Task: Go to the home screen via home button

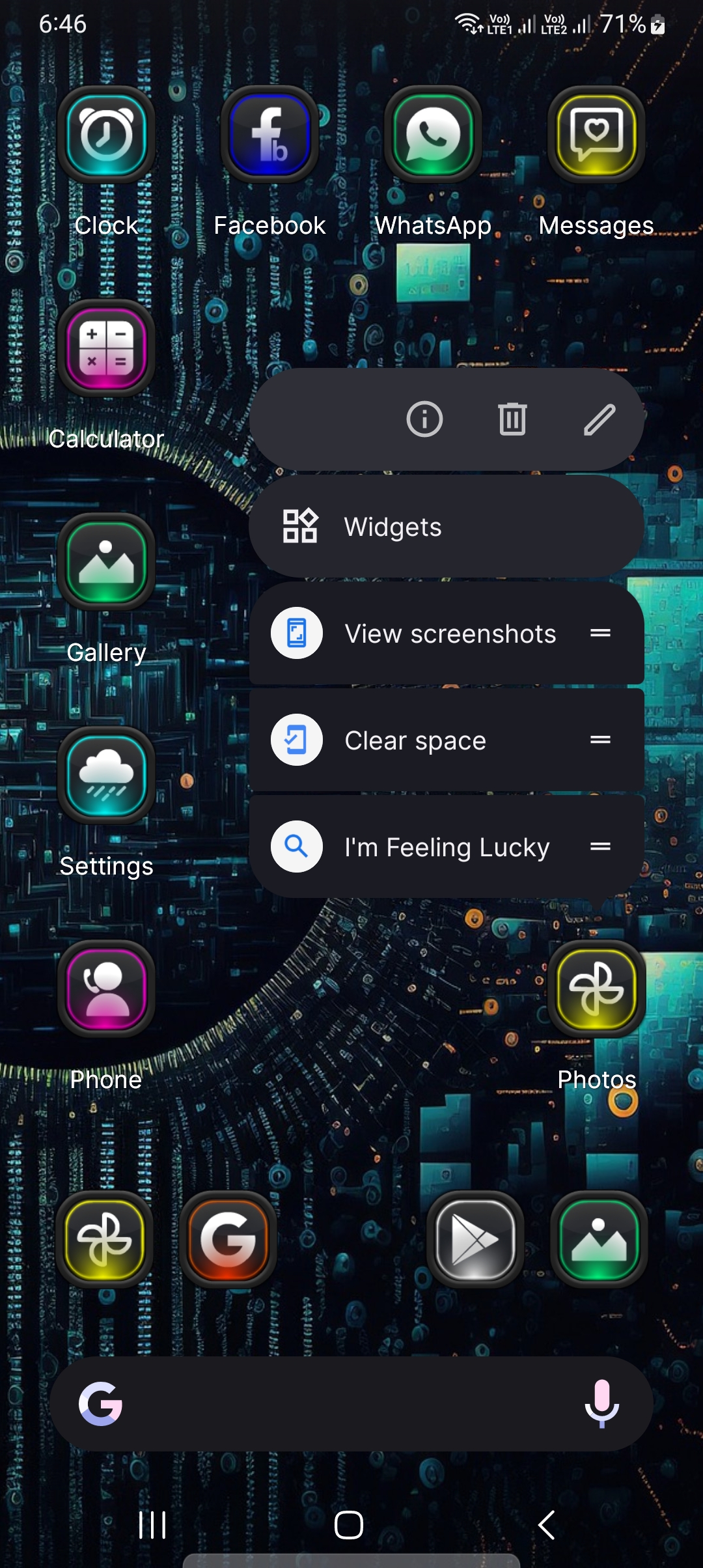Action: click(349, 1525)
